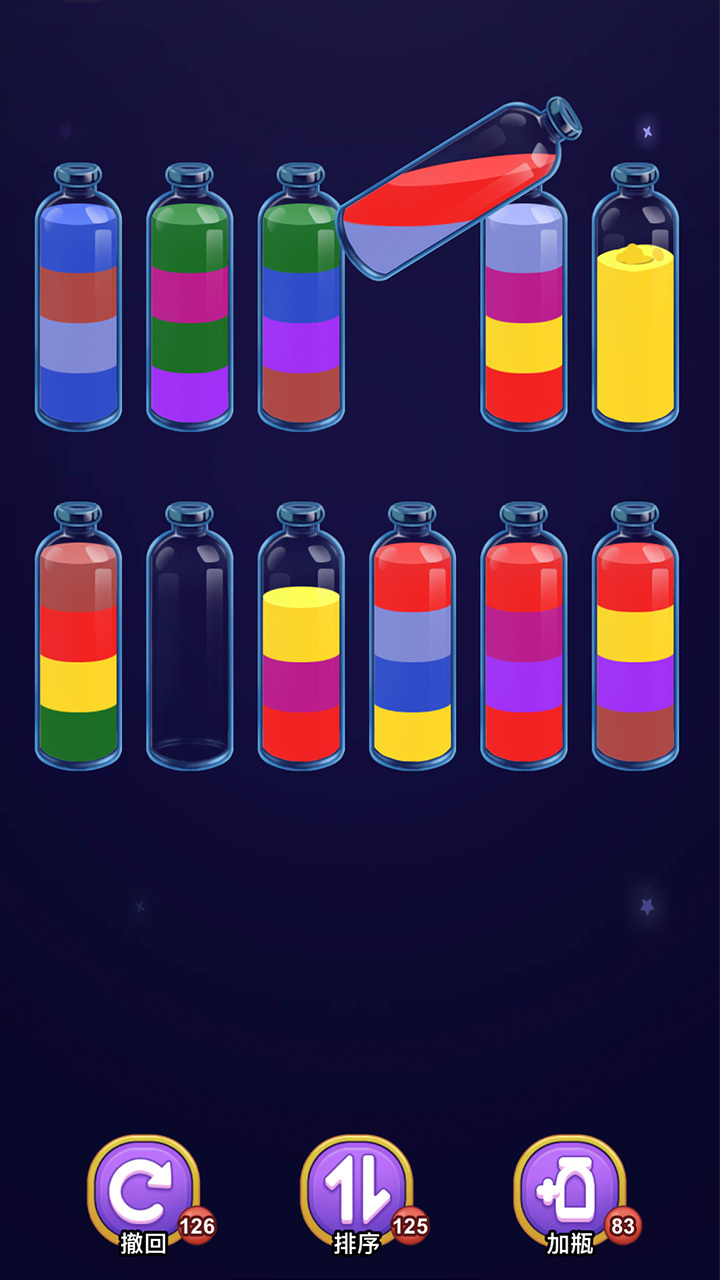Image resolution: width=720 pixels, height=1280 pixels.
Task: Pick the bottle with blue top and blue bottom
Action: click(x=78, y=300)
